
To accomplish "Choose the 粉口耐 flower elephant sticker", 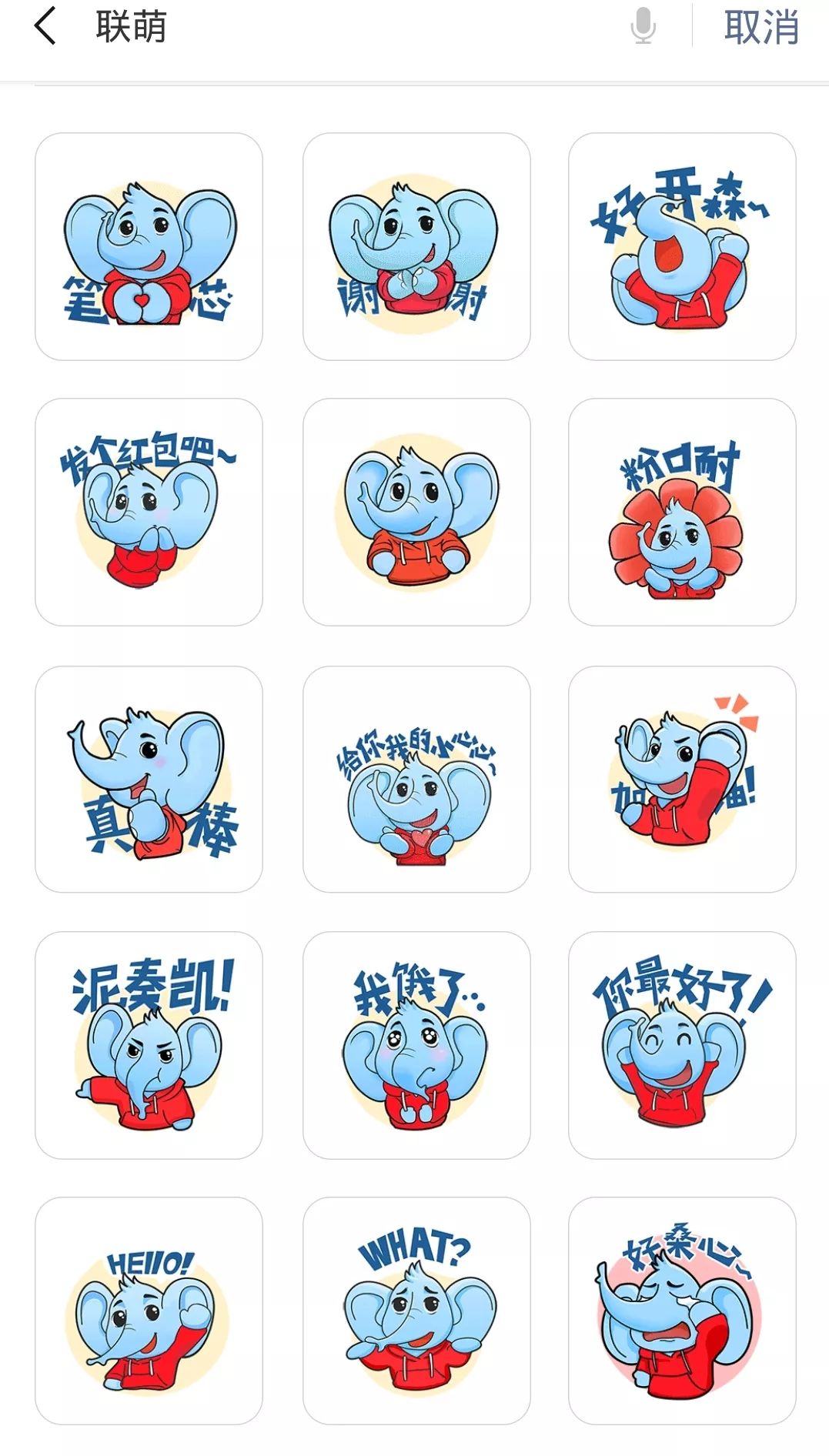I will pyautogui.click(x=682, y=512).
